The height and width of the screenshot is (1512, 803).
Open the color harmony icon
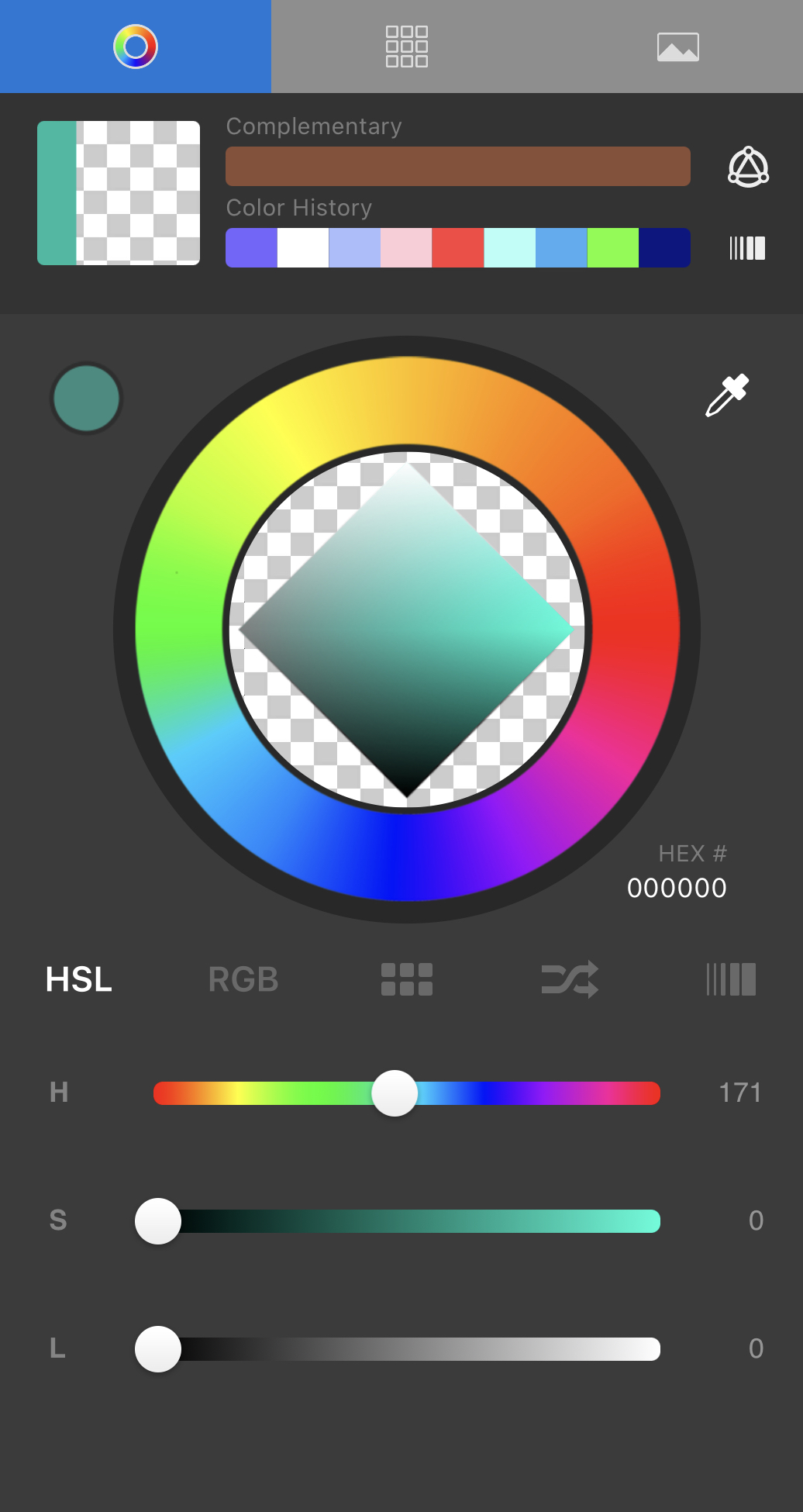click(748, 167)
